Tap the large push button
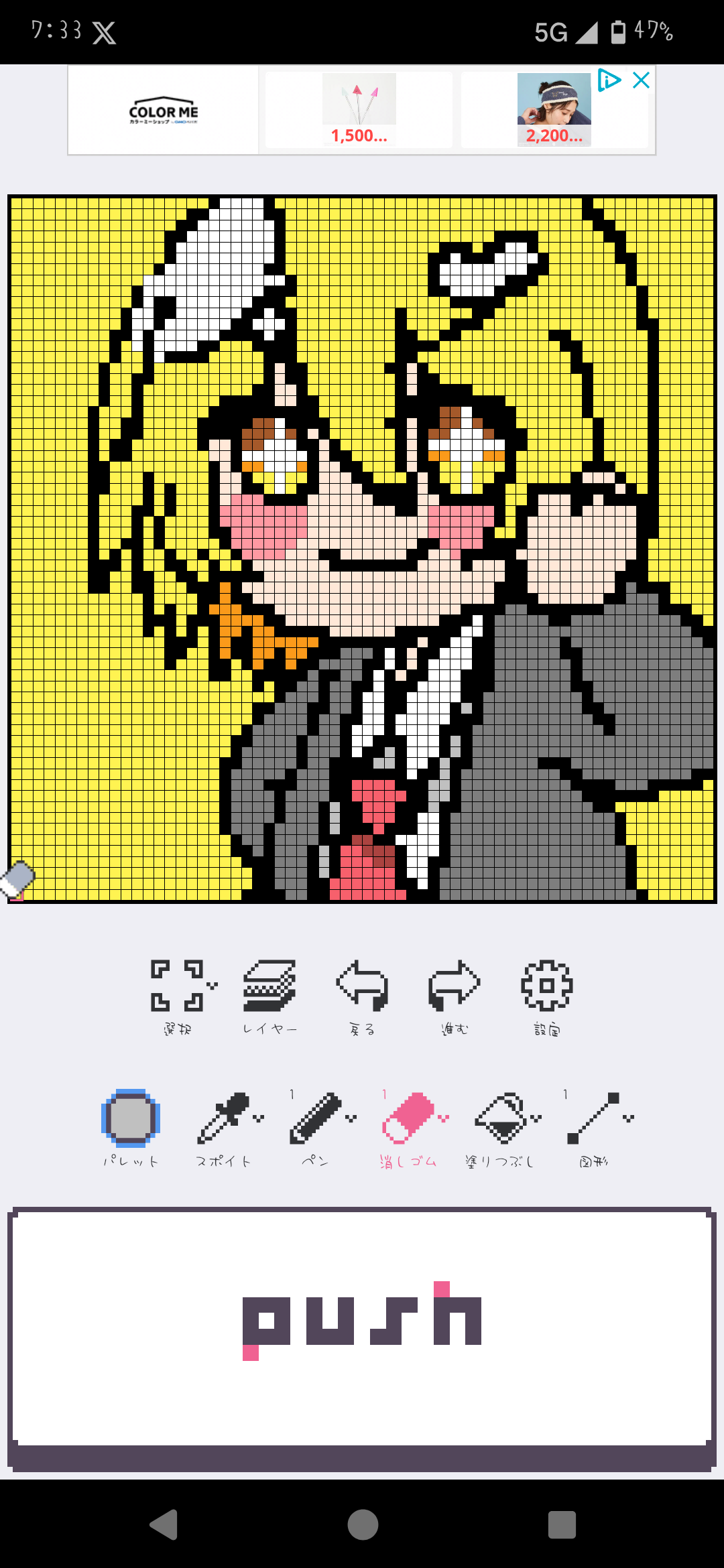 click(x=362, y=1328)
